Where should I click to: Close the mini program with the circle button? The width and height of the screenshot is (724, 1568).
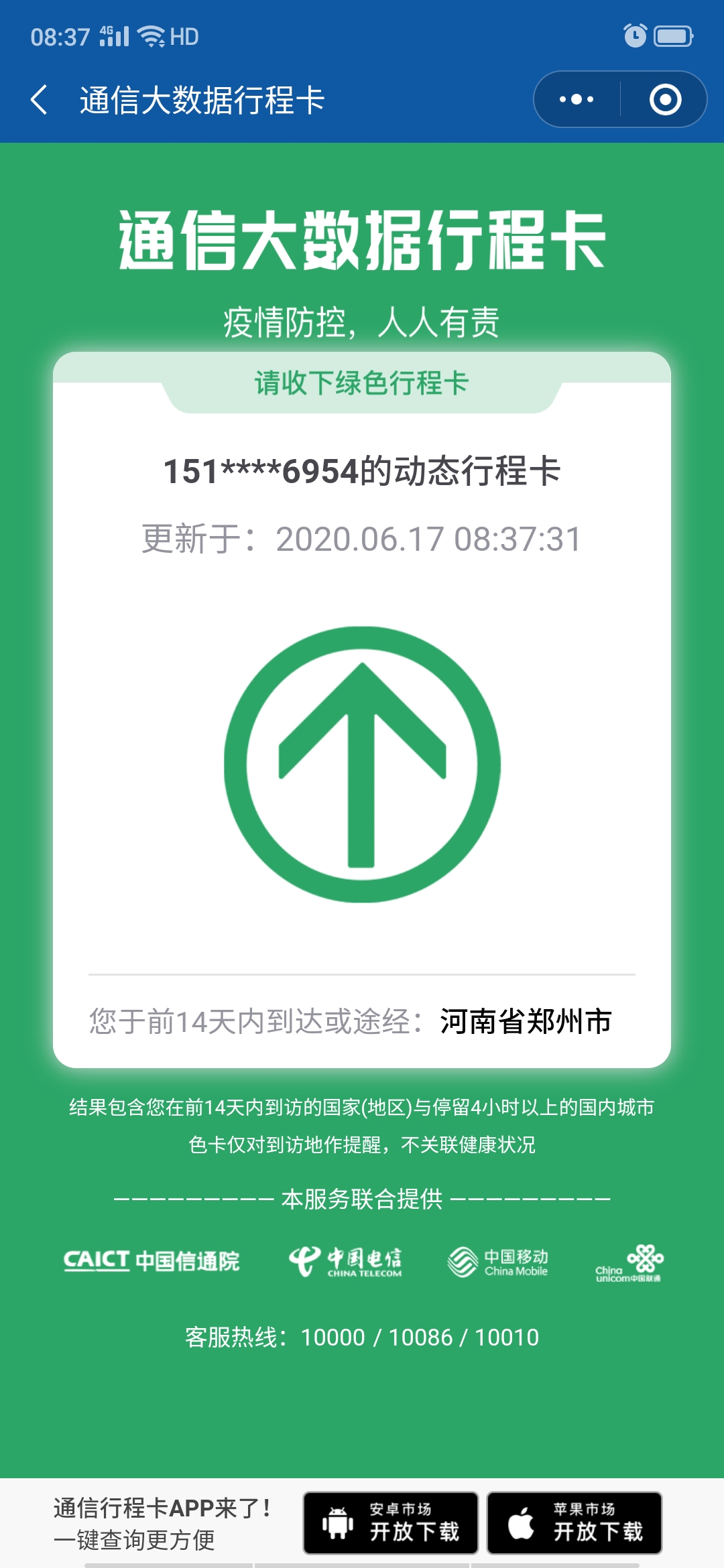coord(665,100)
